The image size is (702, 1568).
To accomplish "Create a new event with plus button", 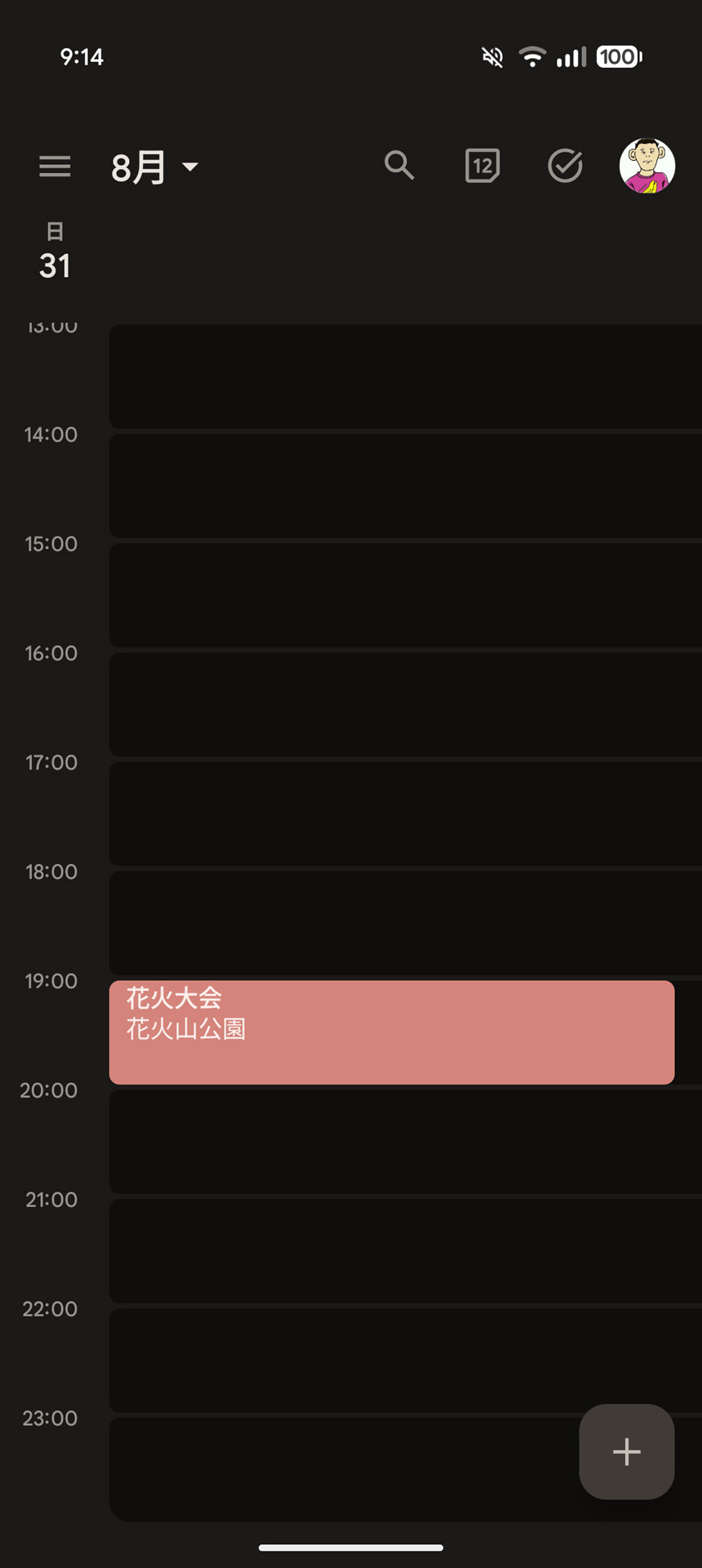I will (x=626, y=1451).
